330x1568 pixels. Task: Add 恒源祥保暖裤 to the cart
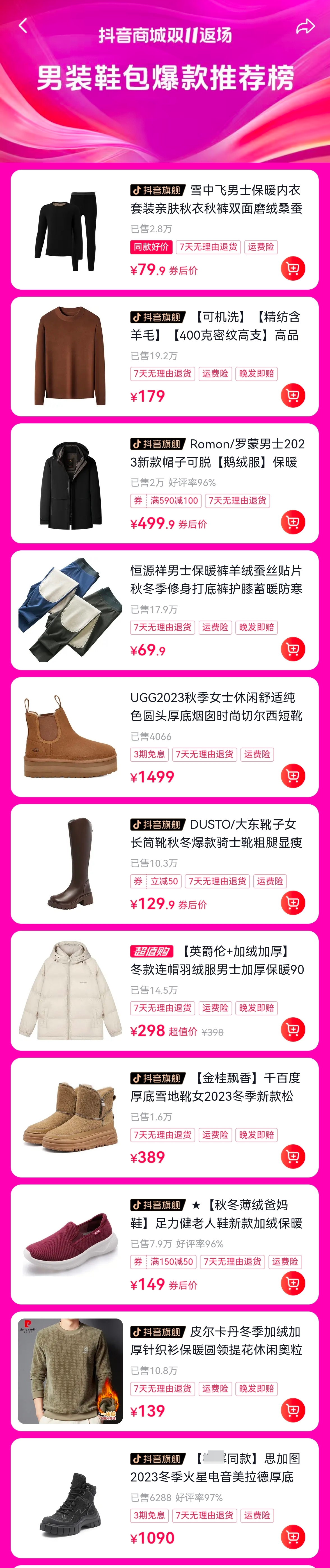coord(293,649)
